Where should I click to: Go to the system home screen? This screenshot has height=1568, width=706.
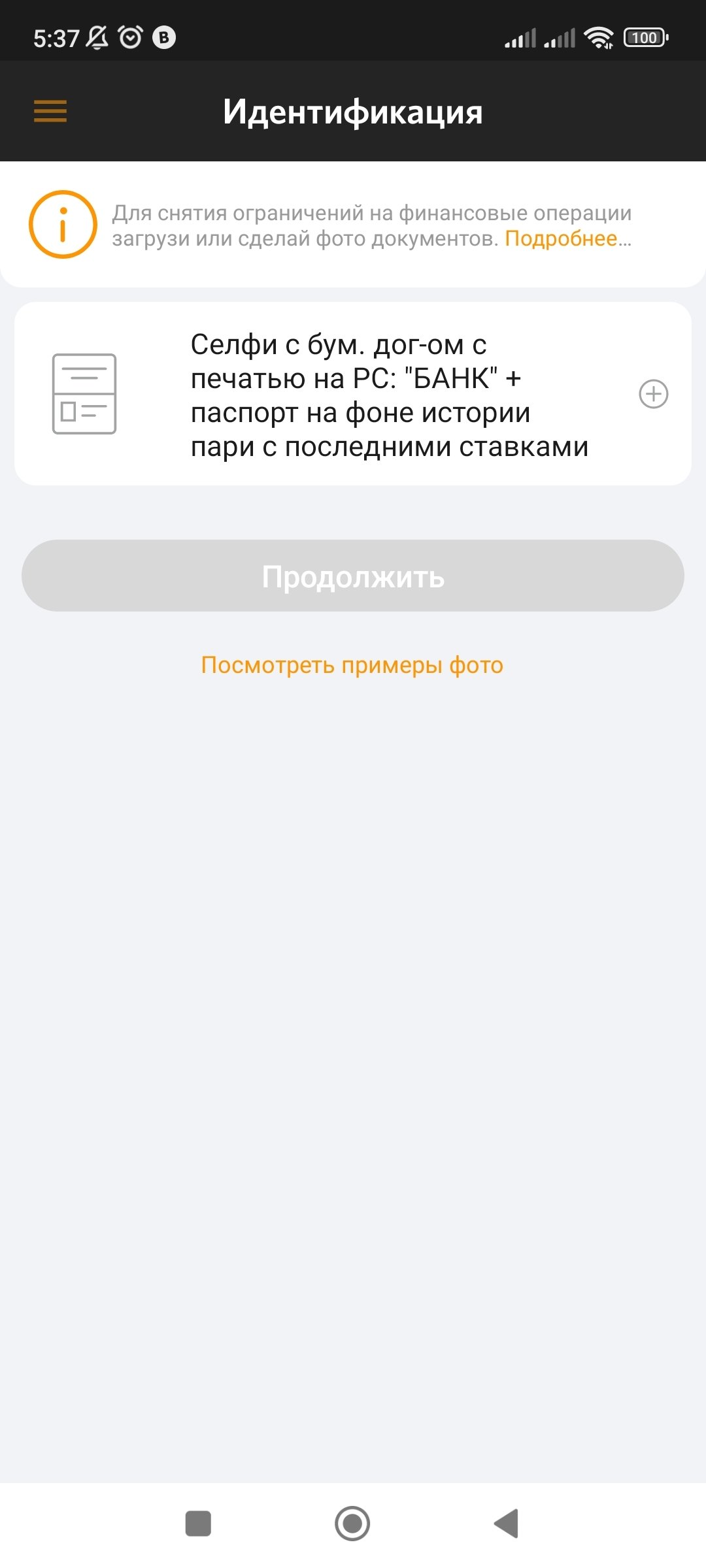click(x=352, y=1524)
